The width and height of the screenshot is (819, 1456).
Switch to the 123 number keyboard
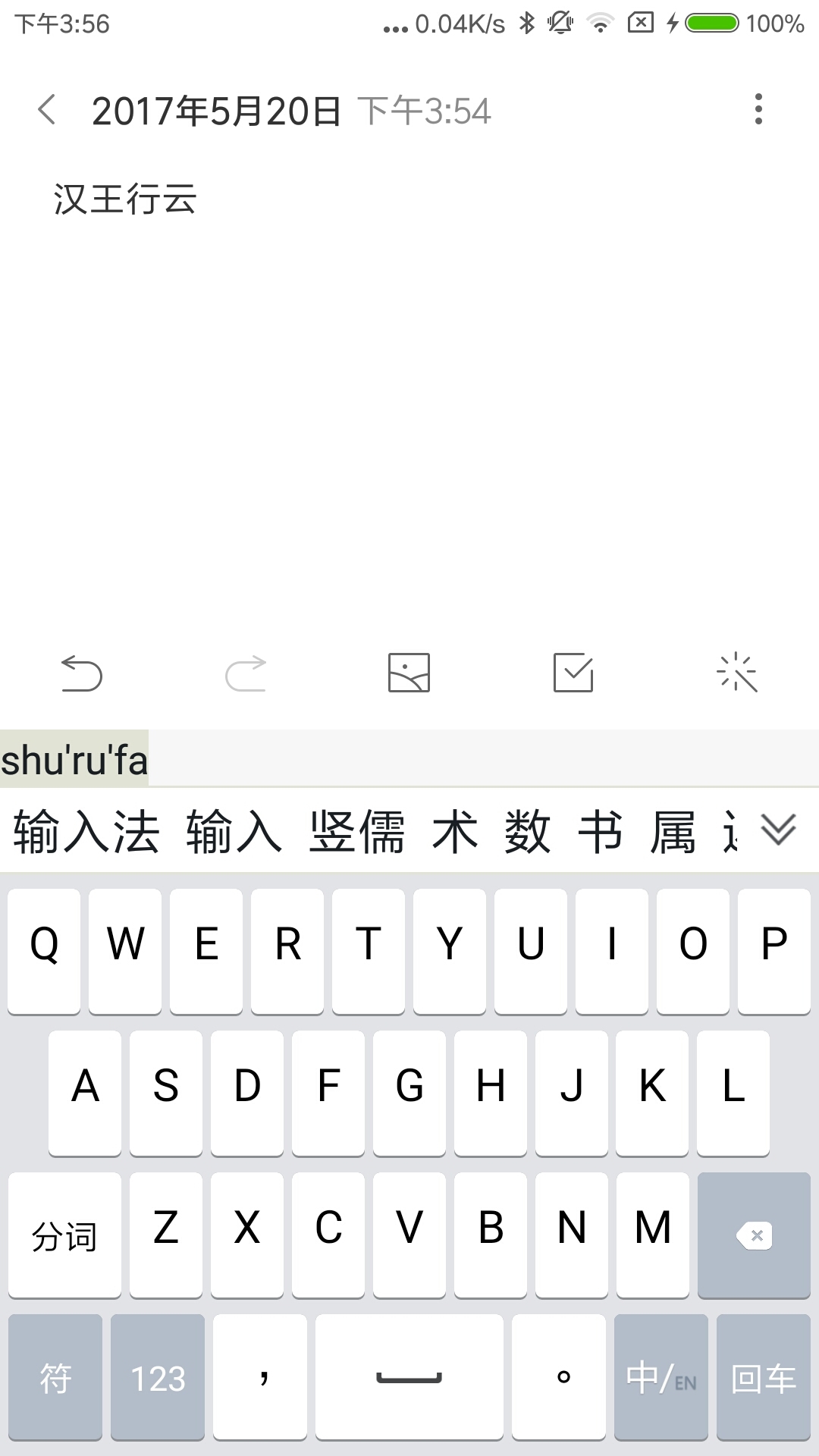pyautogui.click(x=158, y=1378)
